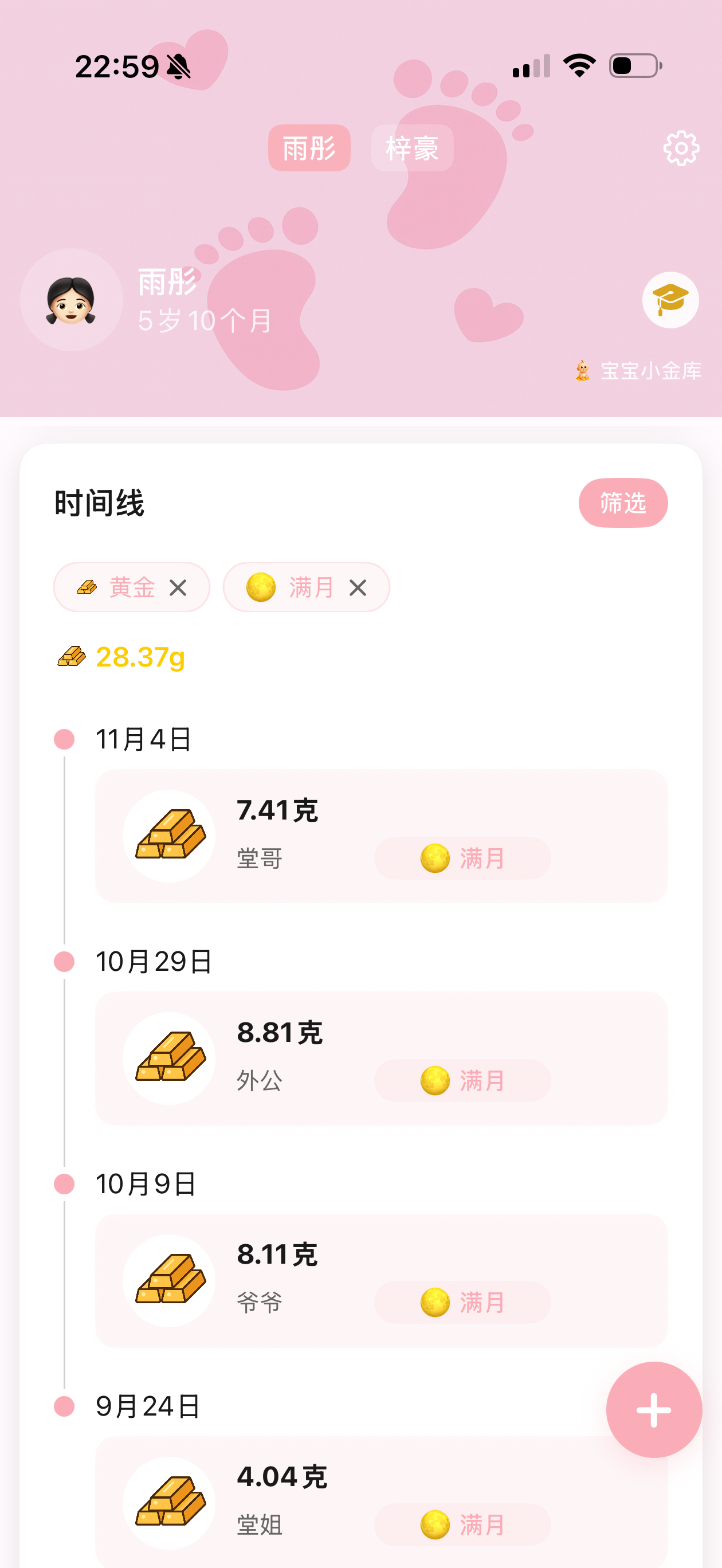Screen dimensions: 722x1568
Task: Remove the 满月 filter chip
Action: coord(358,587)
